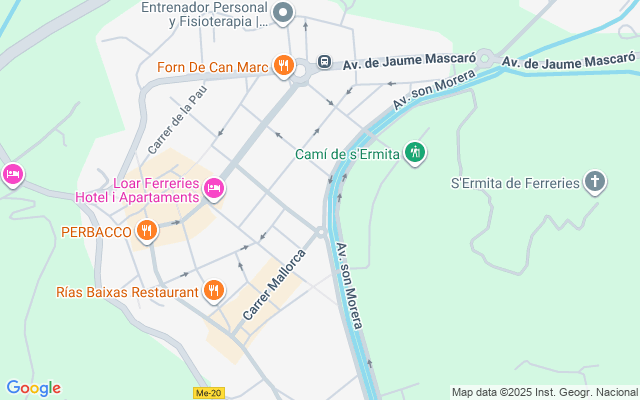The width and height of the screenshot is (640, 400).
Task: Open the pink hotel pin at the left edge
Action: click(x=12, y=175)
